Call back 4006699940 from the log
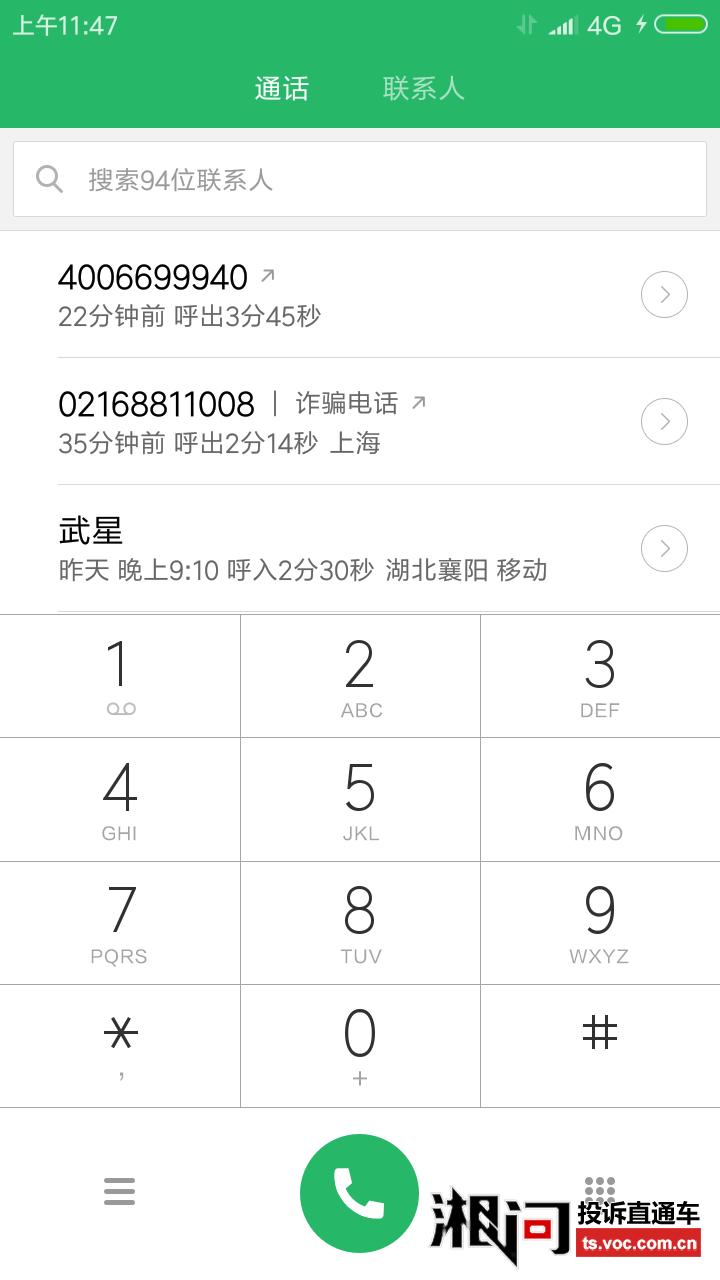This screenshot has height=1280, width=720. [x=300, y=295]
